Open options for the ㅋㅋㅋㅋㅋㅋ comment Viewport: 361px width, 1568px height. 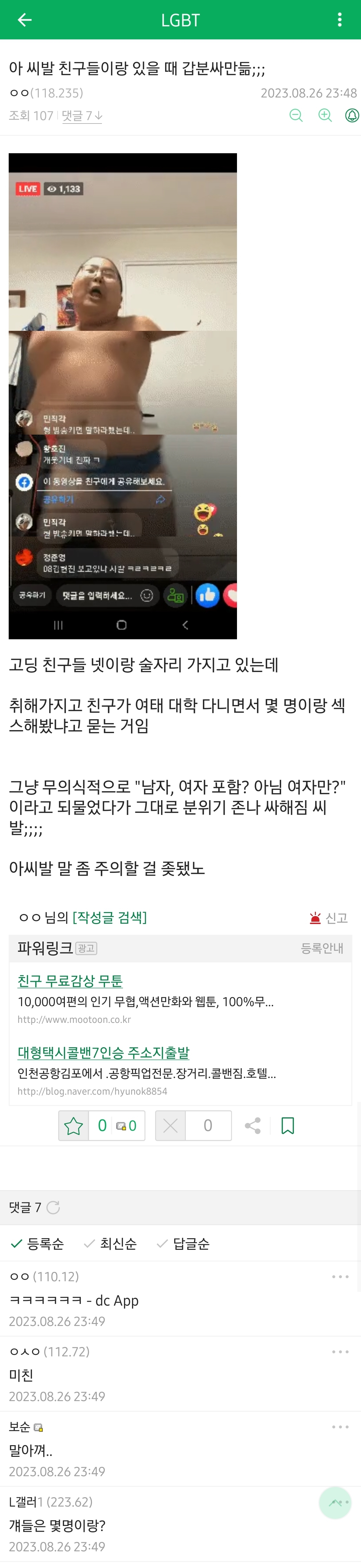coord(340,1277)
